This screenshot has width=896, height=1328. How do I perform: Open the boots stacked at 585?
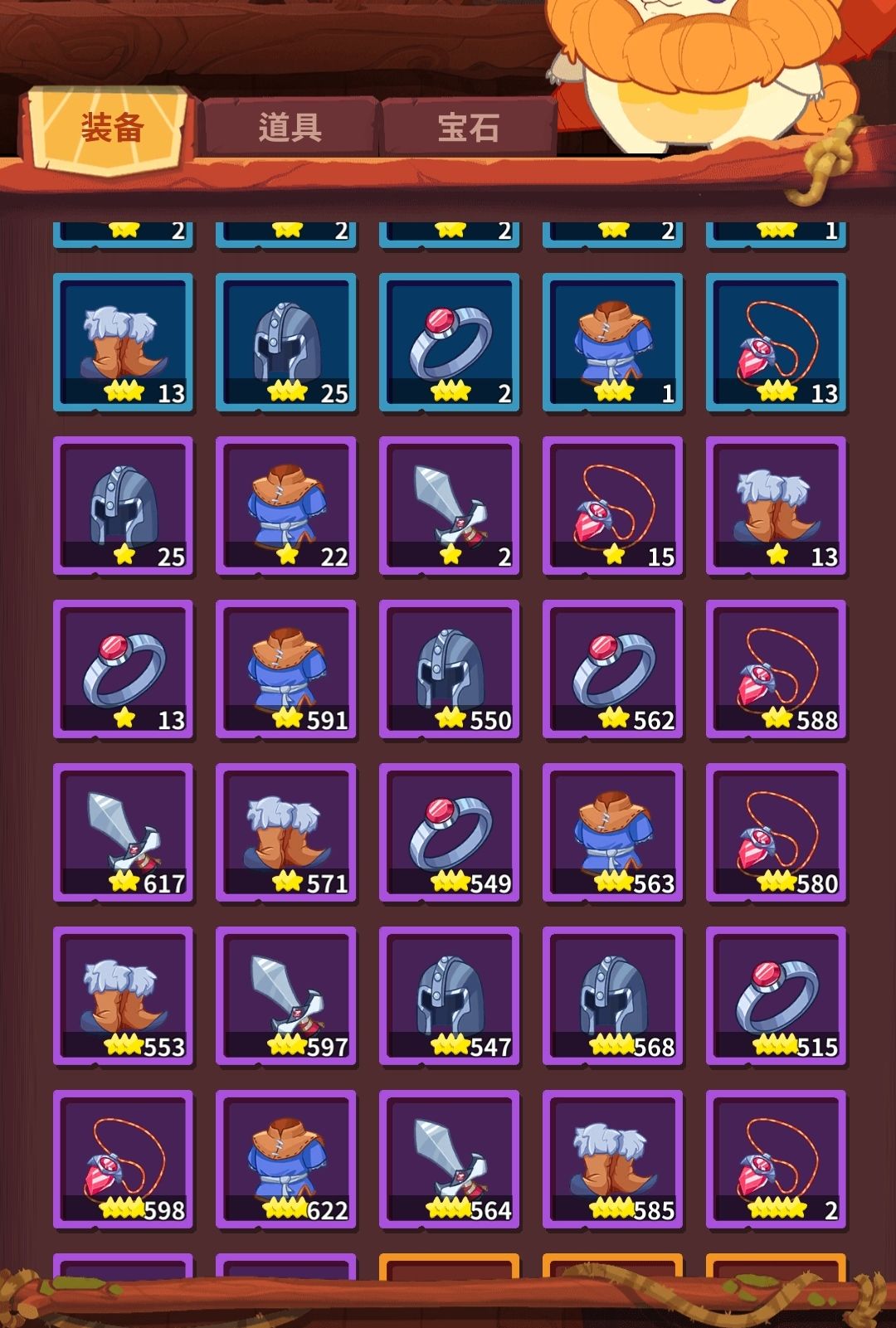pyautogui.click(x=611, y=1161)
